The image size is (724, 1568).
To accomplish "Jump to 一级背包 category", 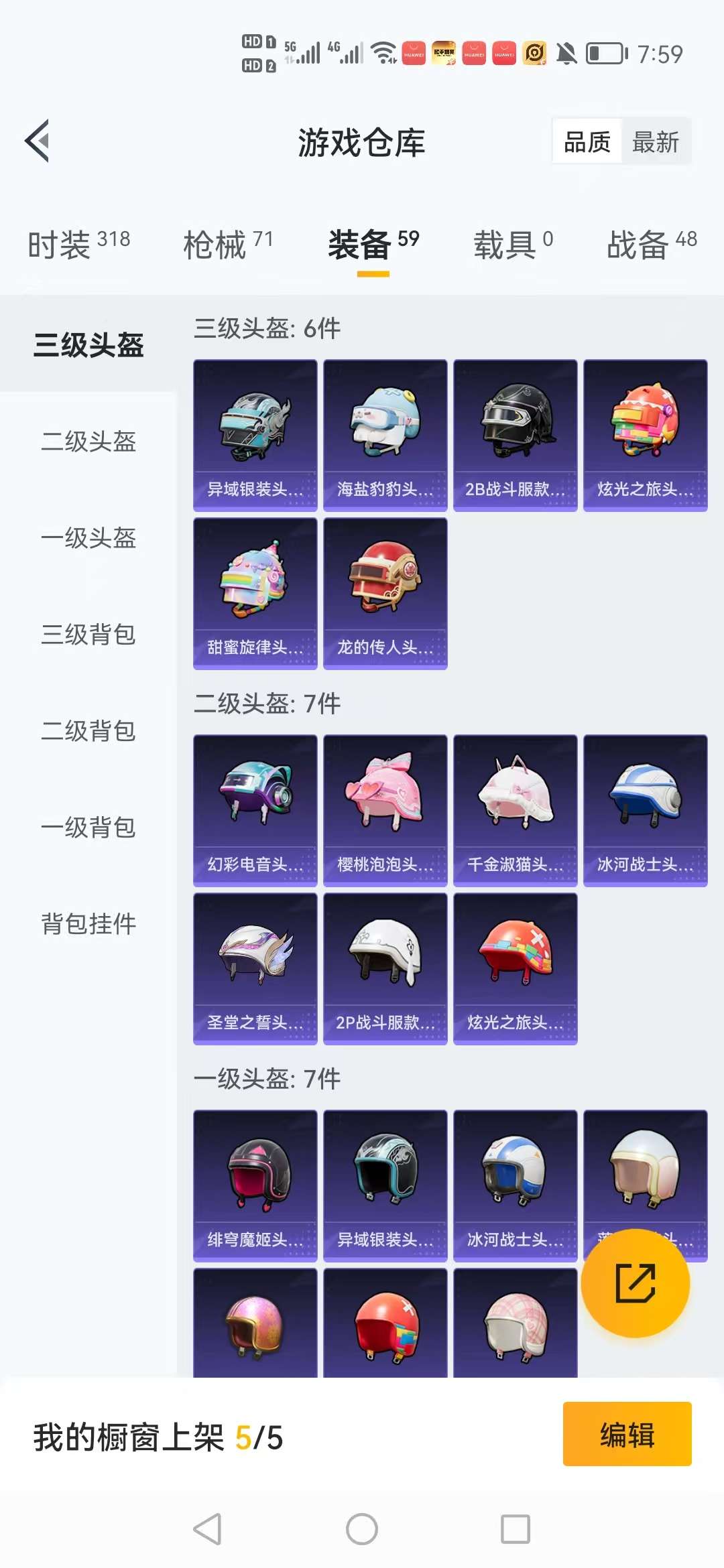I will [x=88, y=828].
